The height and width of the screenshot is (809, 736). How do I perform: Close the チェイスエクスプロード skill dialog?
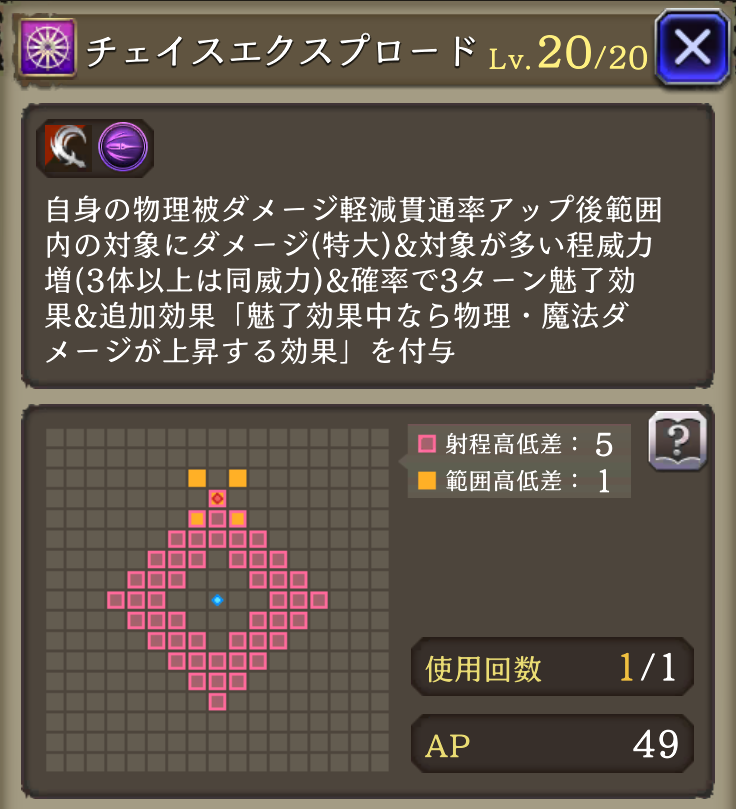[692, 46]
